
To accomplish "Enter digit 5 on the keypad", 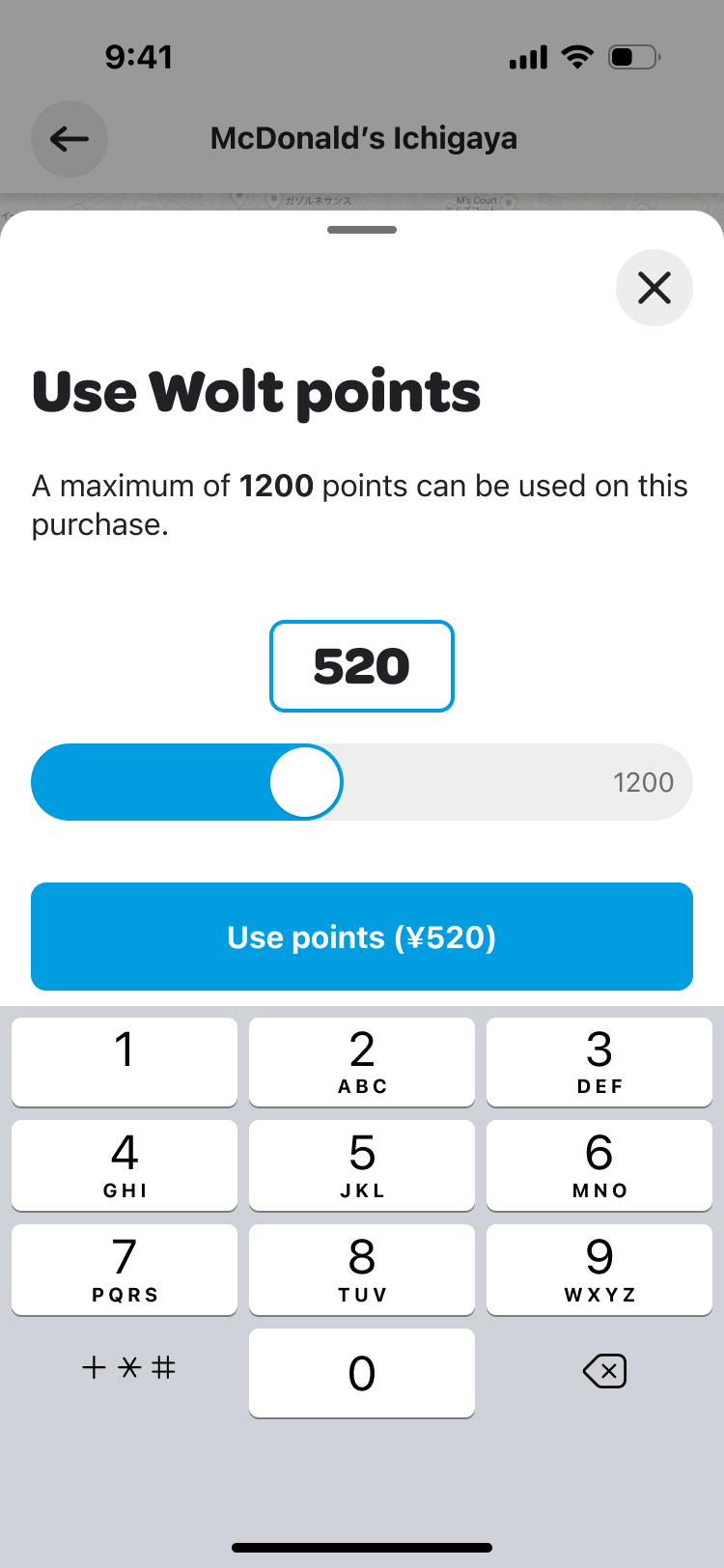I will point(361,1164).
